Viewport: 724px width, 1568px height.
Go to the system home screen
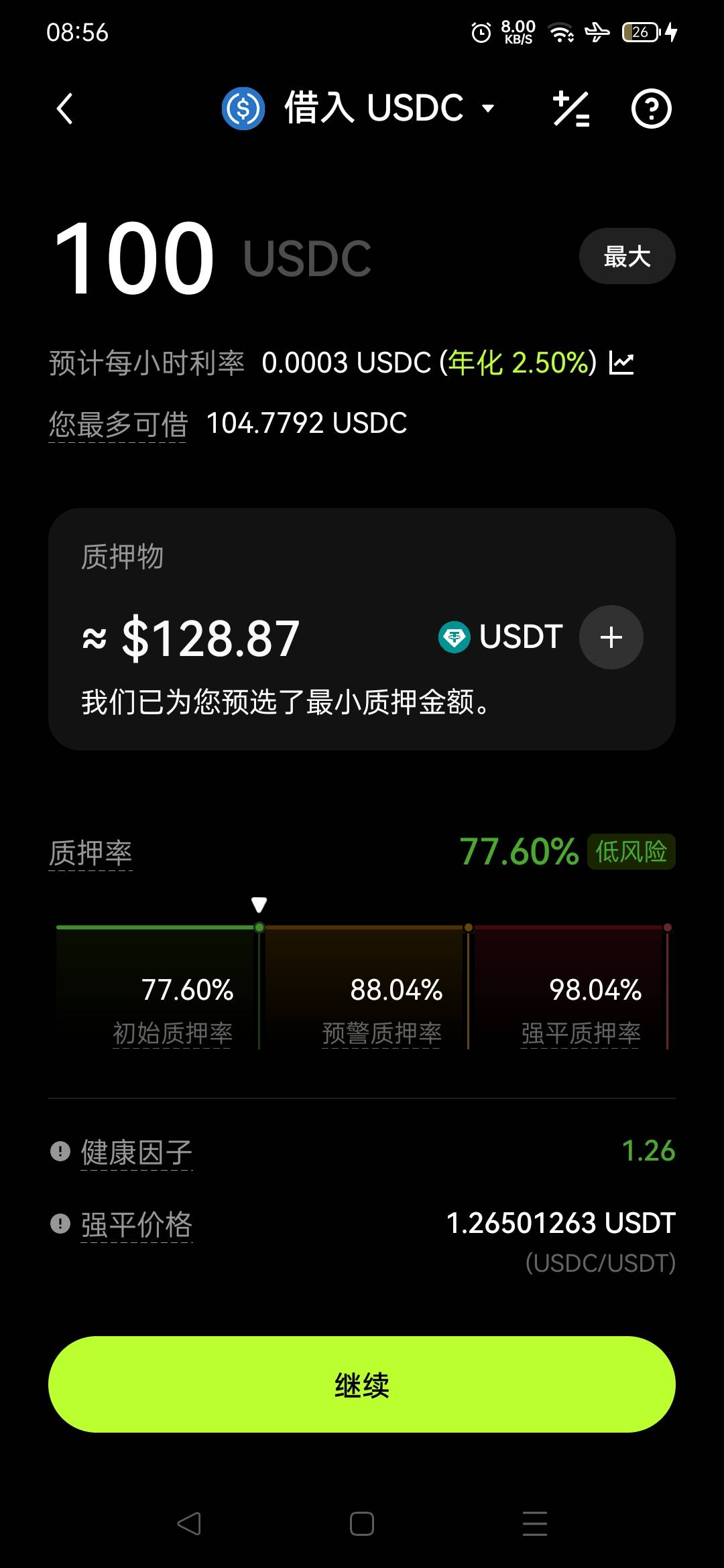(x=362, y=1524)
